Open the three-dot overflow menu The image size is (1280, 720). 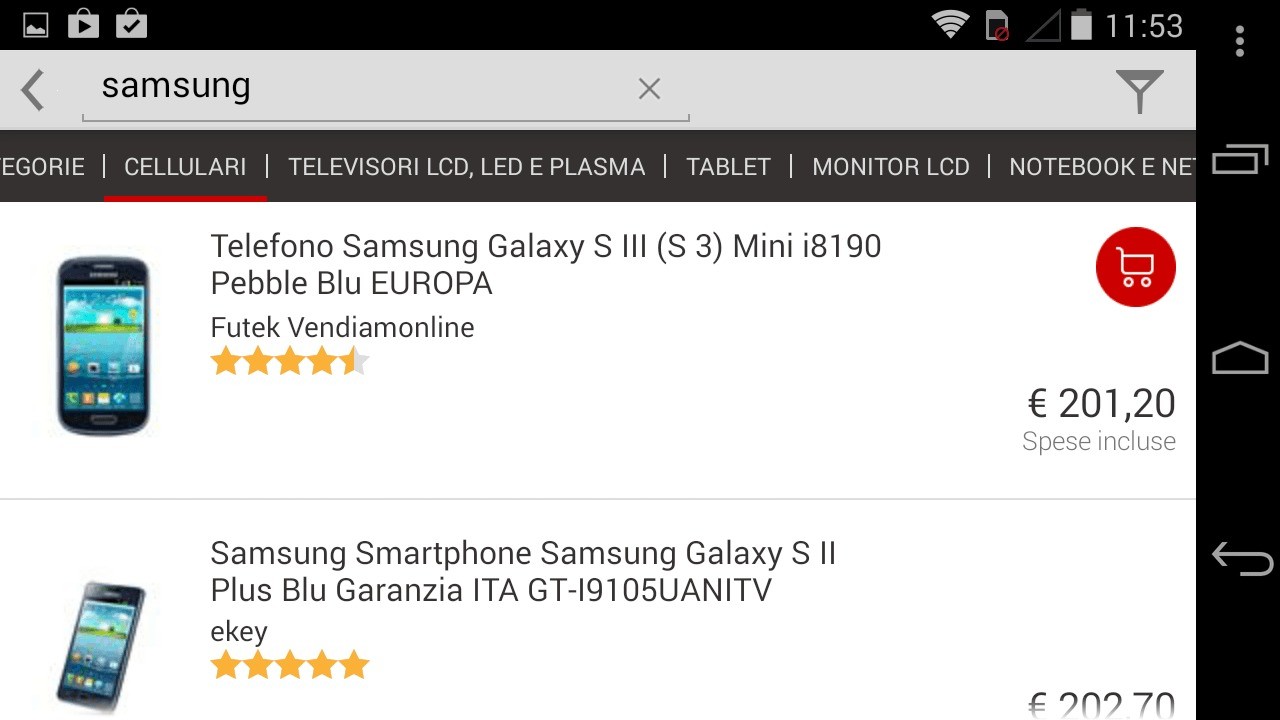point(1240,41)
